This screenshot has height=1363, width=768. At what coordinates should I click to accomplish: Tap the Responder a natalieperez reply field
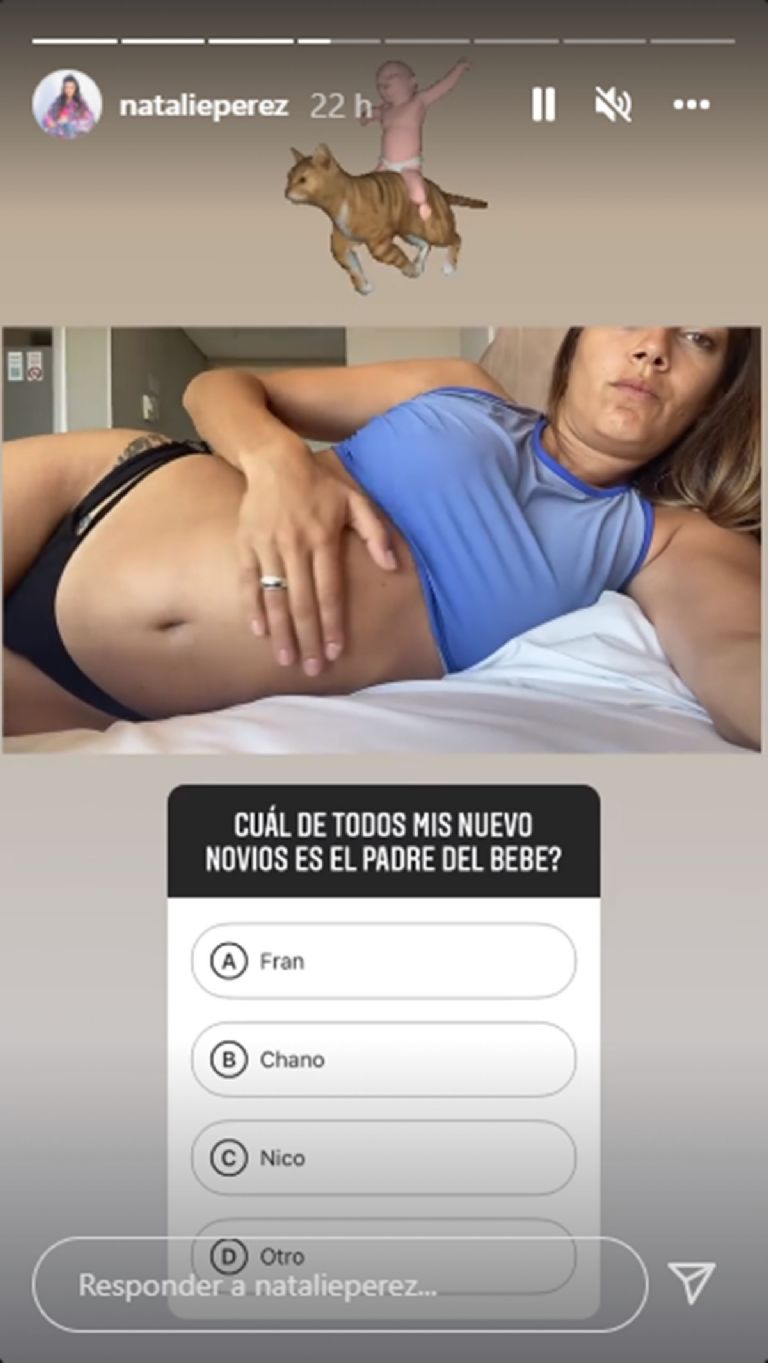point(340,1285)
